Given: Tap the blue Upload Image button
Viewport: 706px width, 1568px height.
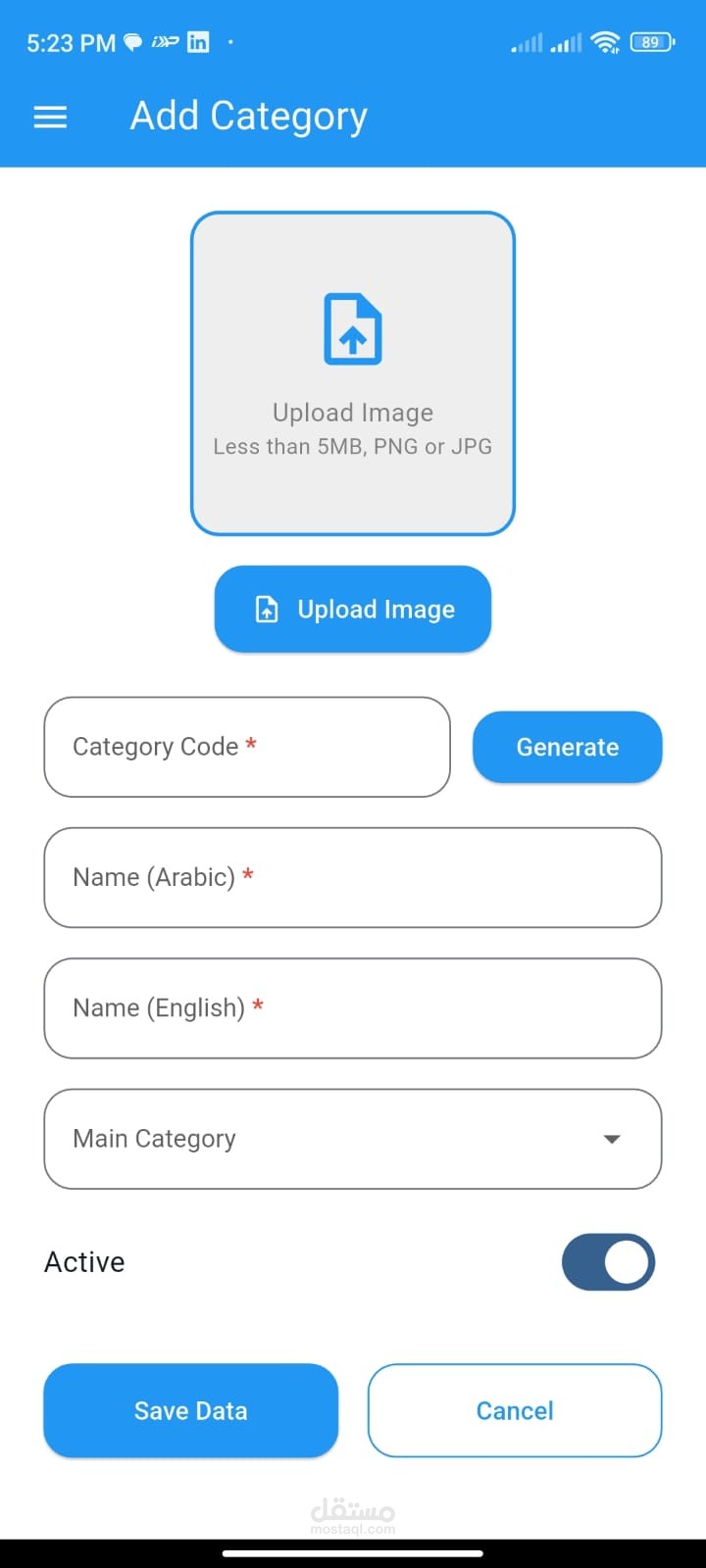Looking at the screenshot, I should click(x=353, y=609).
